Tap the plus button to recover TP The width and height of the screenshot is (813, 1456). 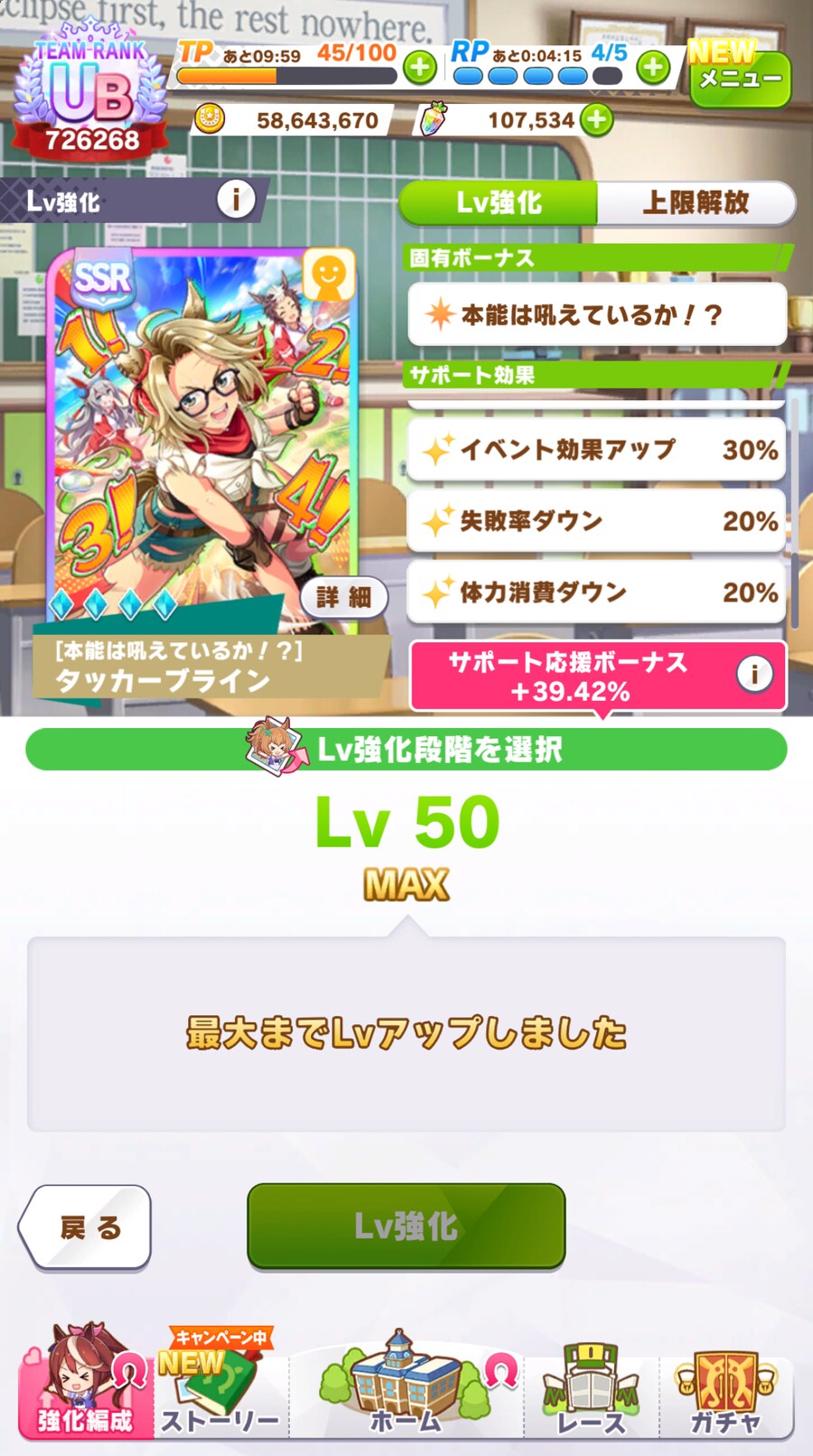420,67
